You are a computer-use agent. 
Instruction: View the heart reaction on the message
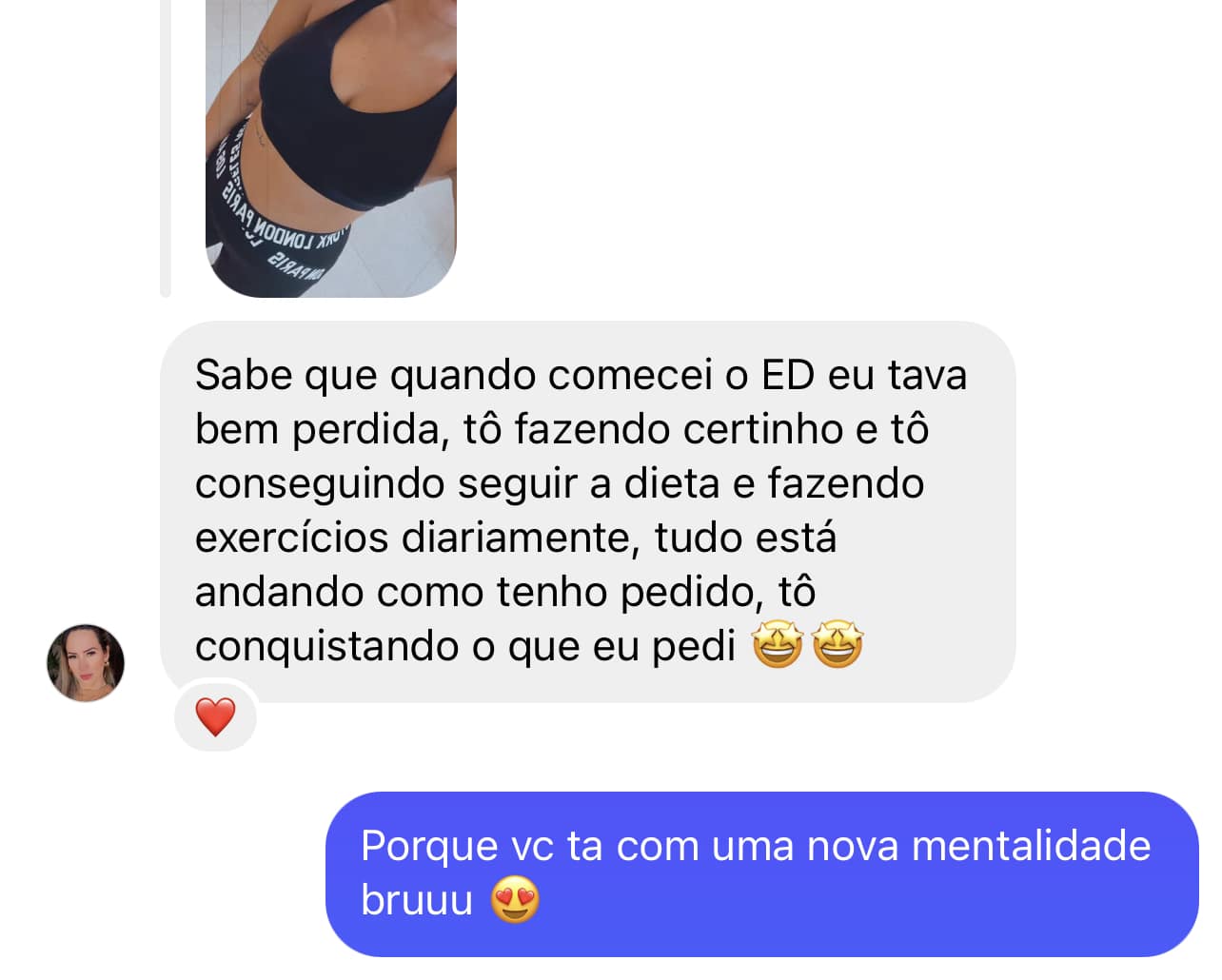(x=215, y=716)
